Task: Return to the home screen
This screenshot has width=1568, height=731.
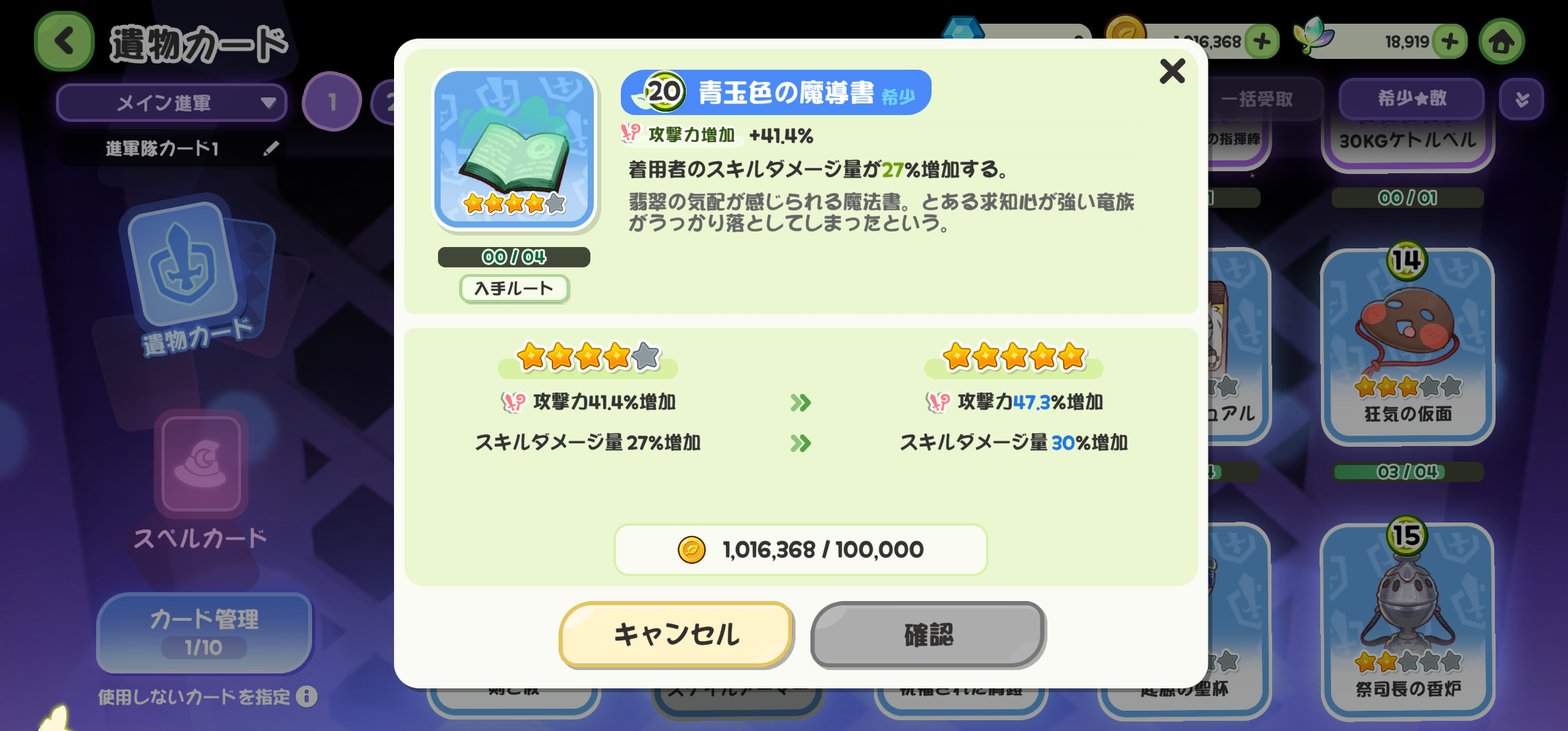Action: pyautogui.click(x=1502, y=42)
